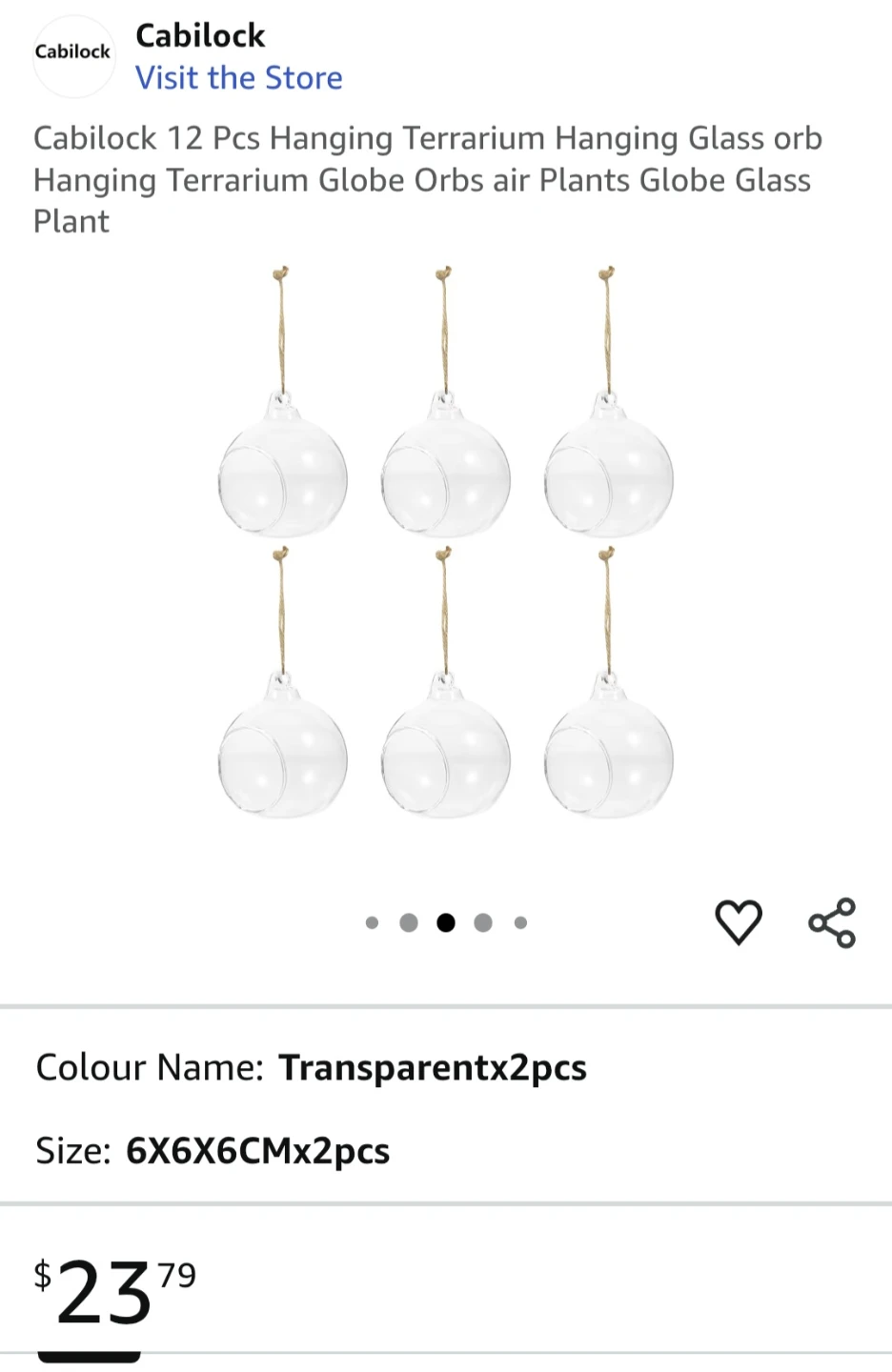Open the Colour Name option selector
Screen dimensions: 892x1372
311,1067
